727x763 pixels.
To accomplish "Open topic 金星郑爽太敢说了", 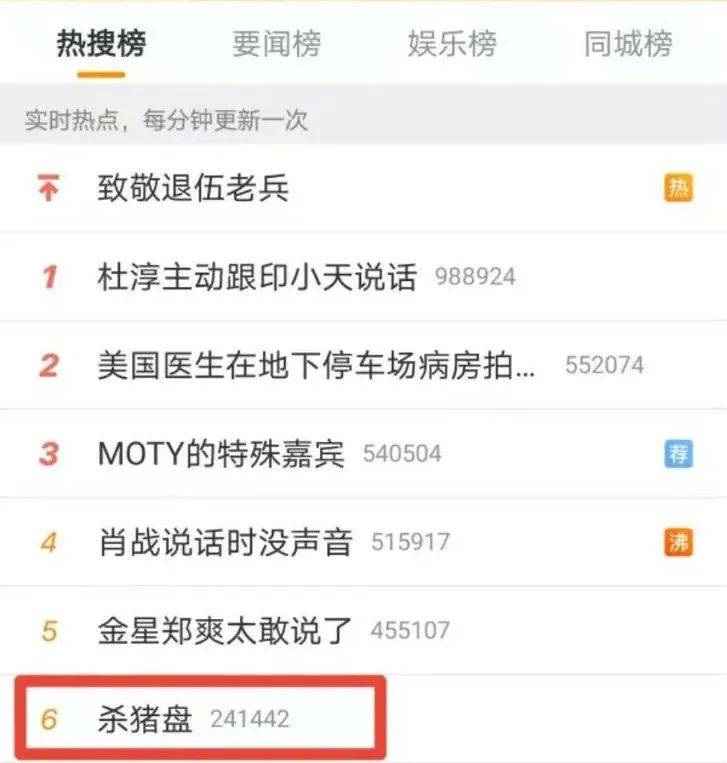I will point(225,631).
